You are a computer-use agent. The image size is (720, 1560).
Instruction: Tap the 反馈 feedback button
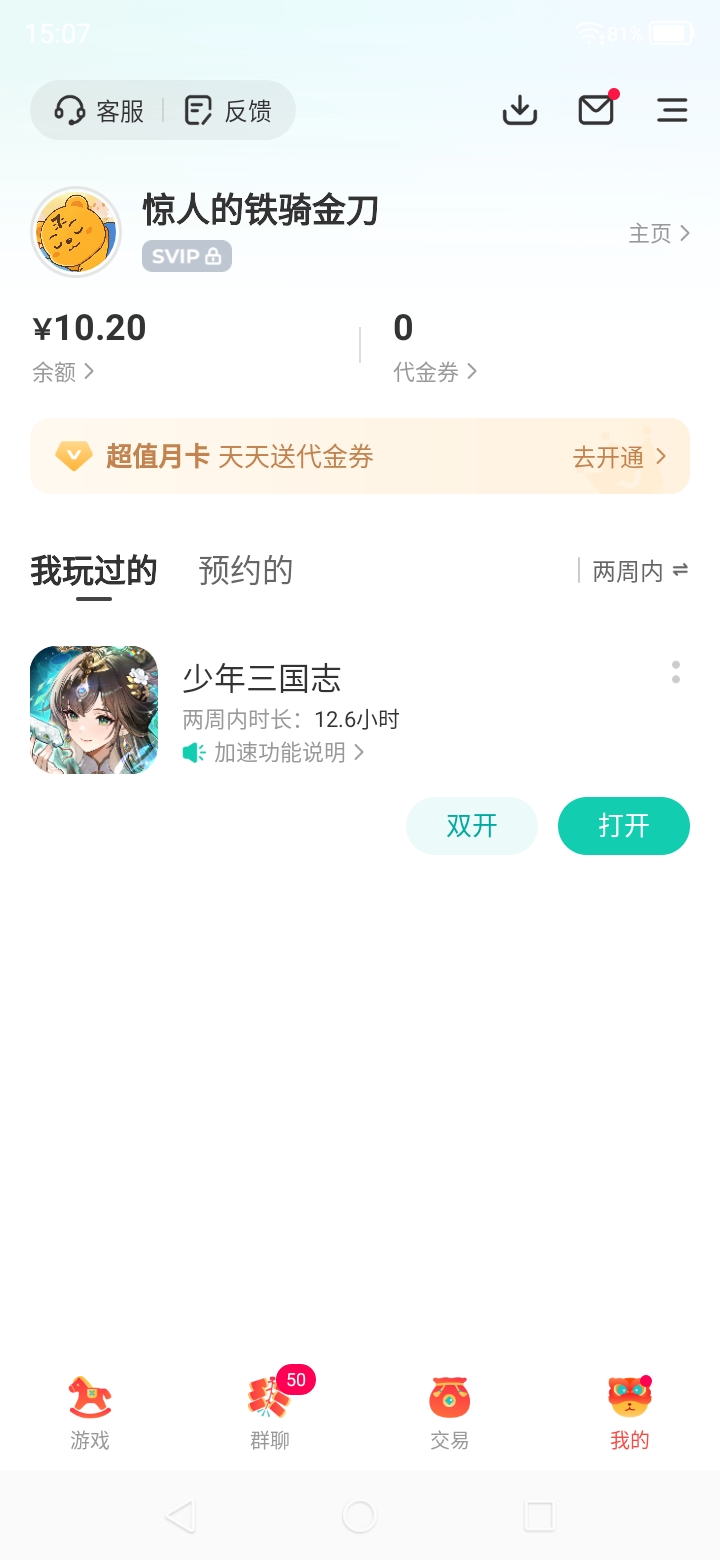[x=229, y=110]
